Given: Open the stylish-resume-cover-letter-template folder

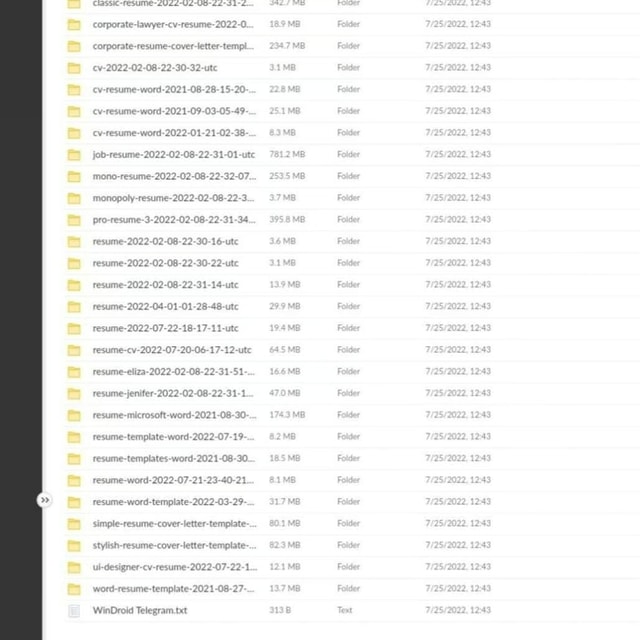Looking at the screenshot, I should tap(173, 545).
